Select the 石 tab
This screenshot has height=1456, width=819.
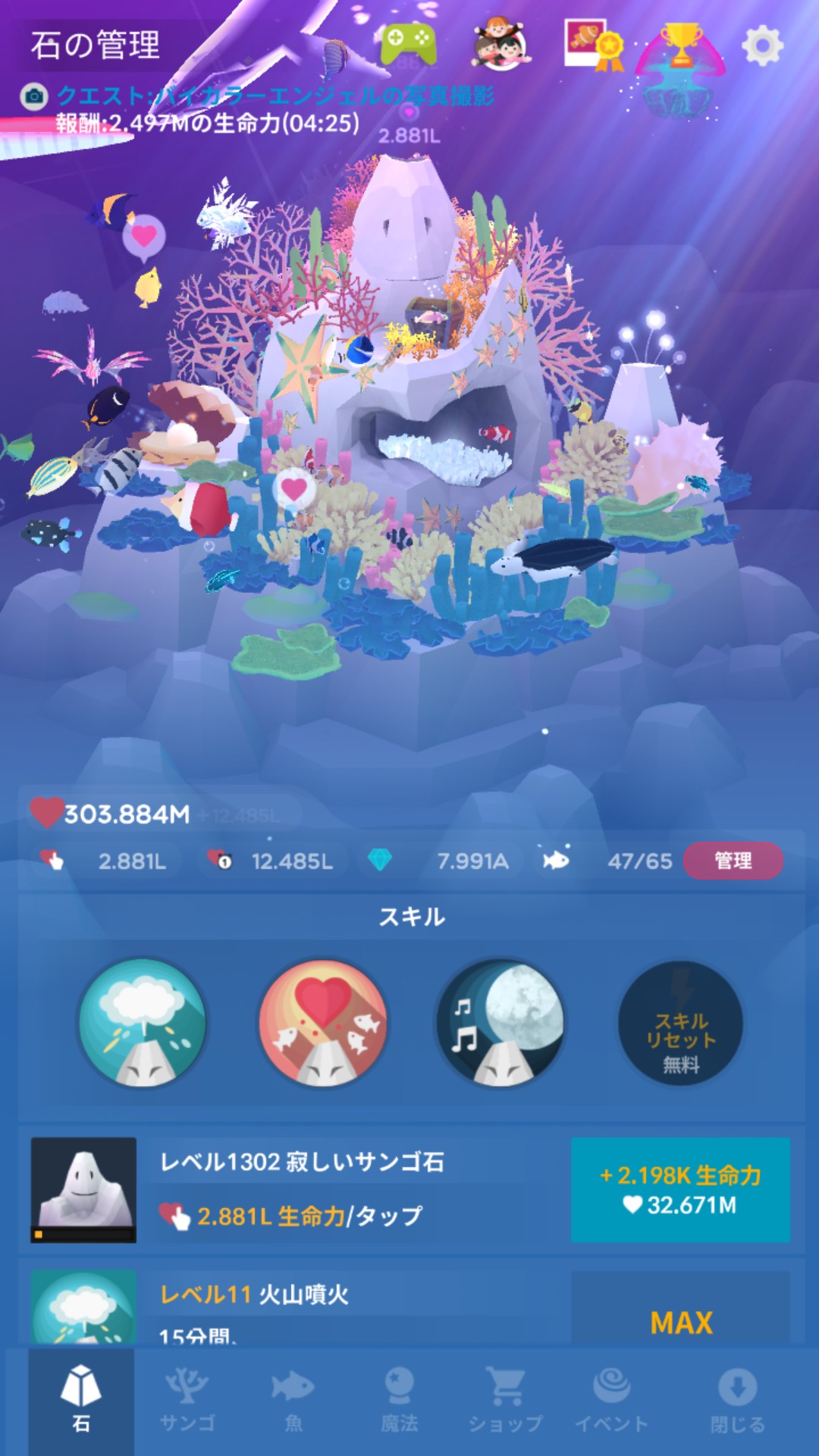coord(81,1402)
